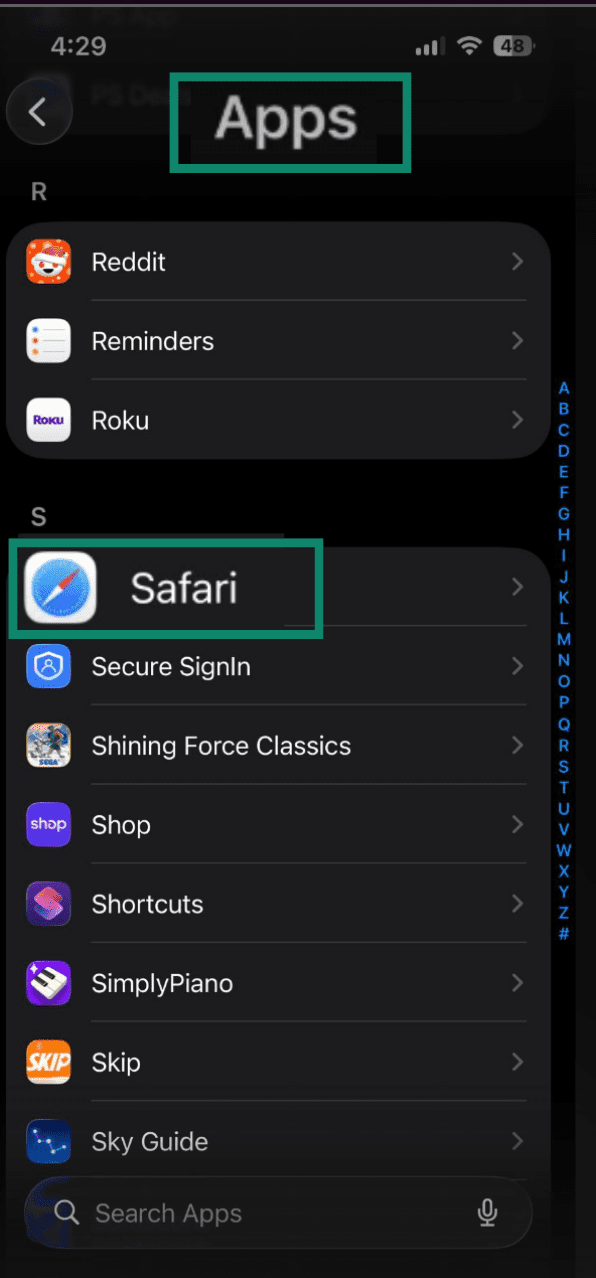Open Shortcuts settings

[x=278, y=903]
